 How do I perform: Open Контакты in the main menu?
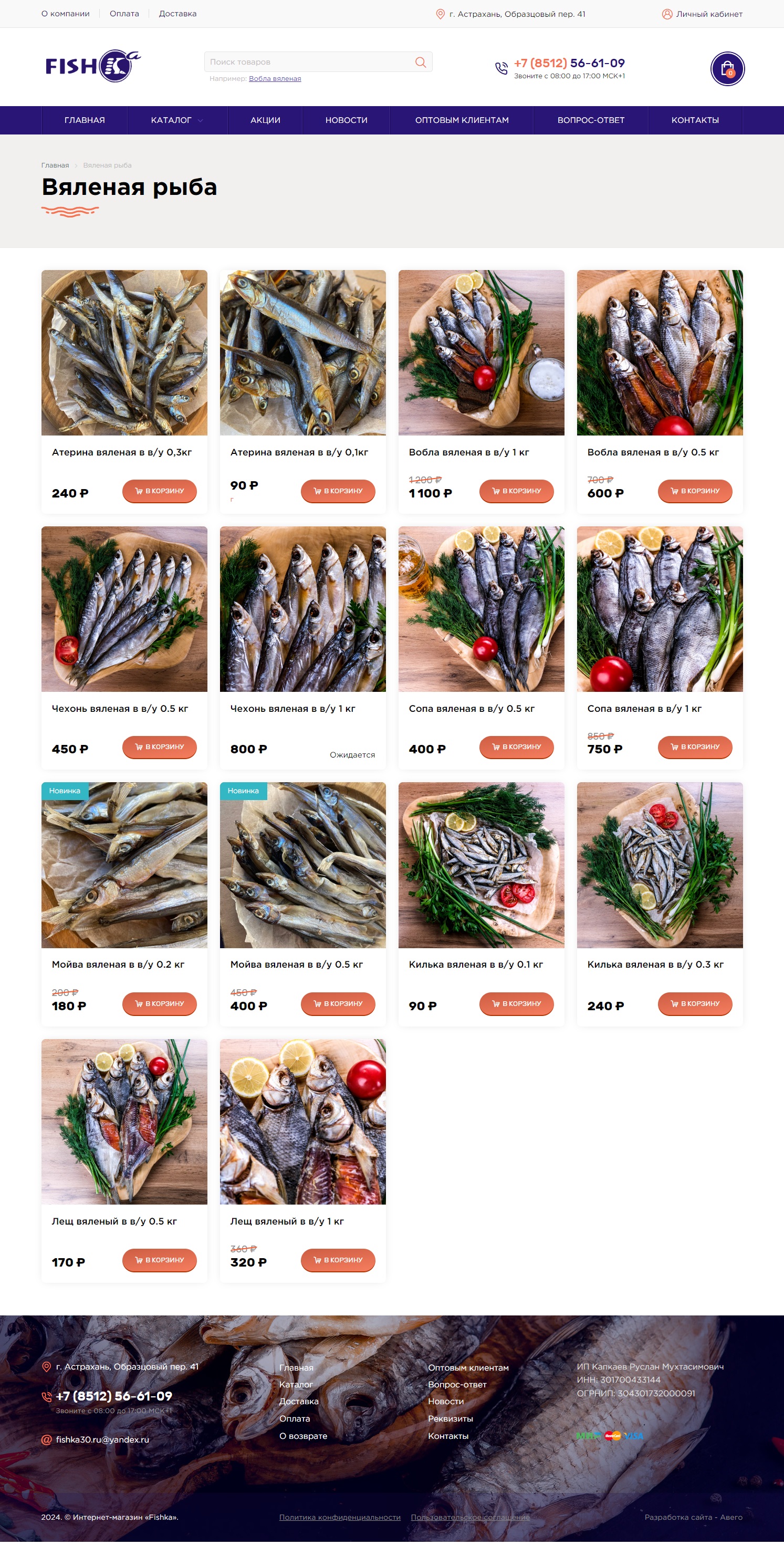[695, 120]
